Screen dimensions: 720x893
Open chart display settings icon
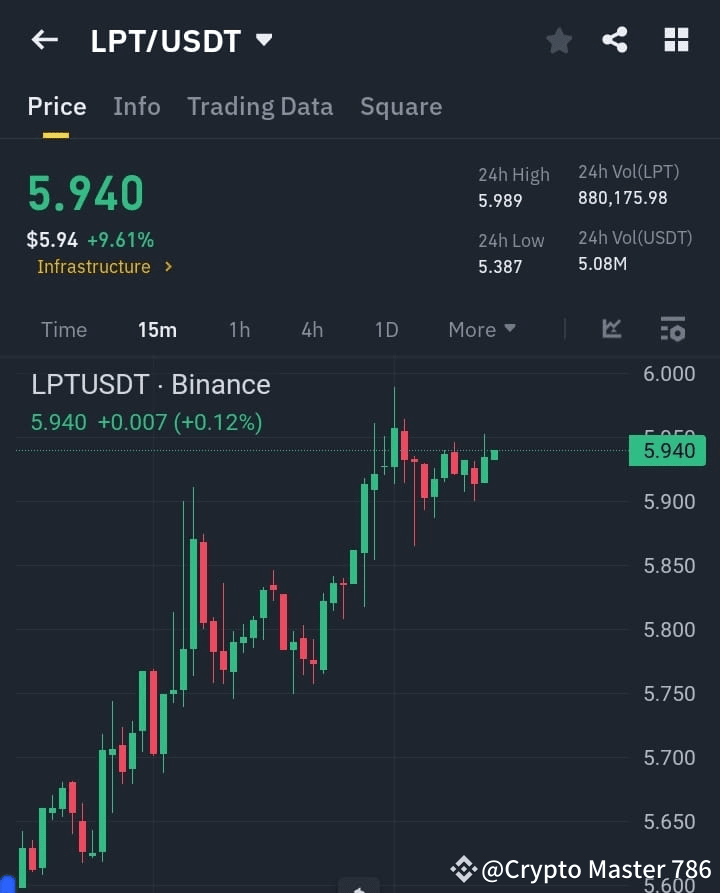(x=672, y=329)
